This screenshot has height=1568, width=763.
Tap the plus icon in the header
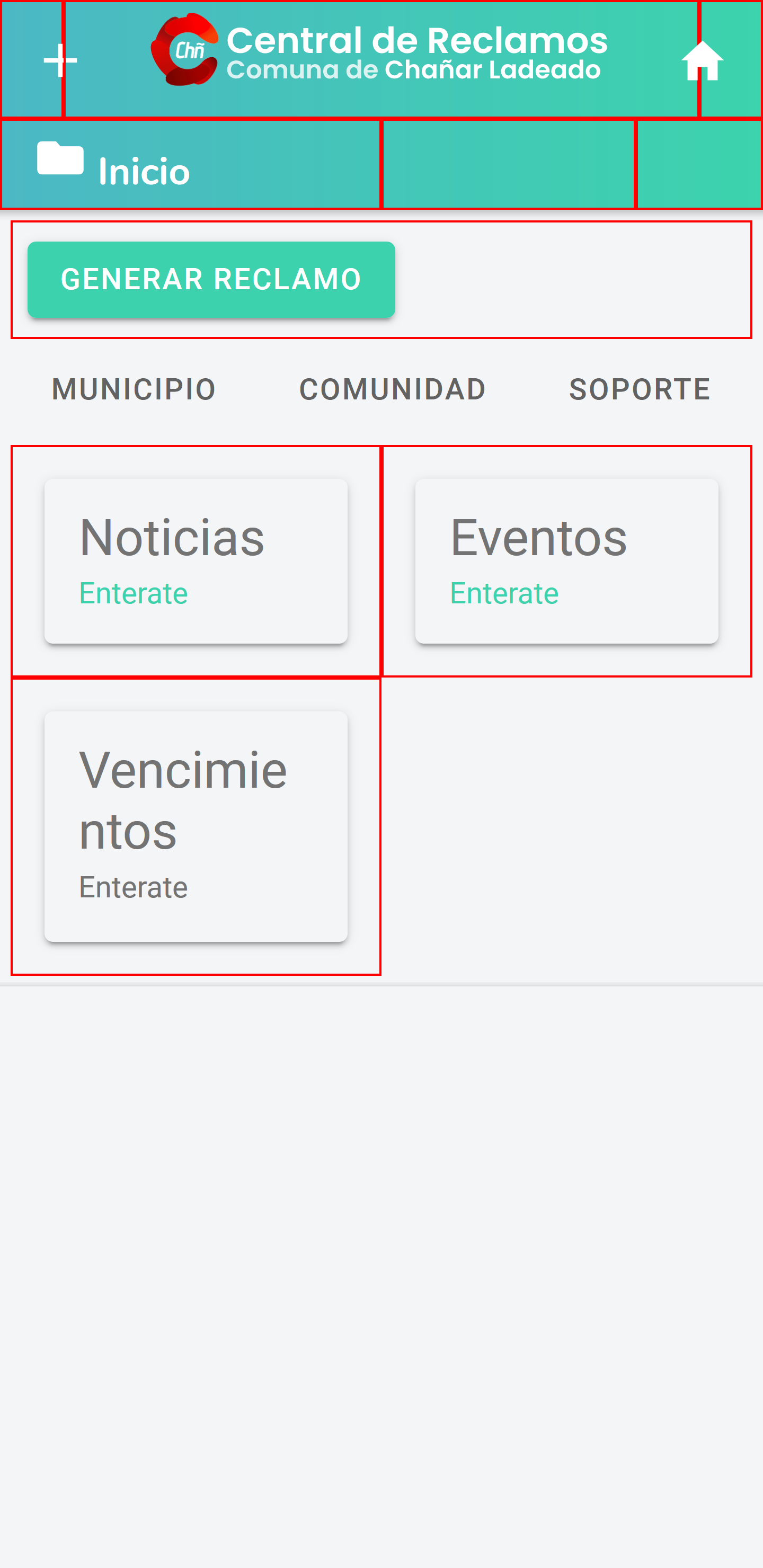pos(60,60)
